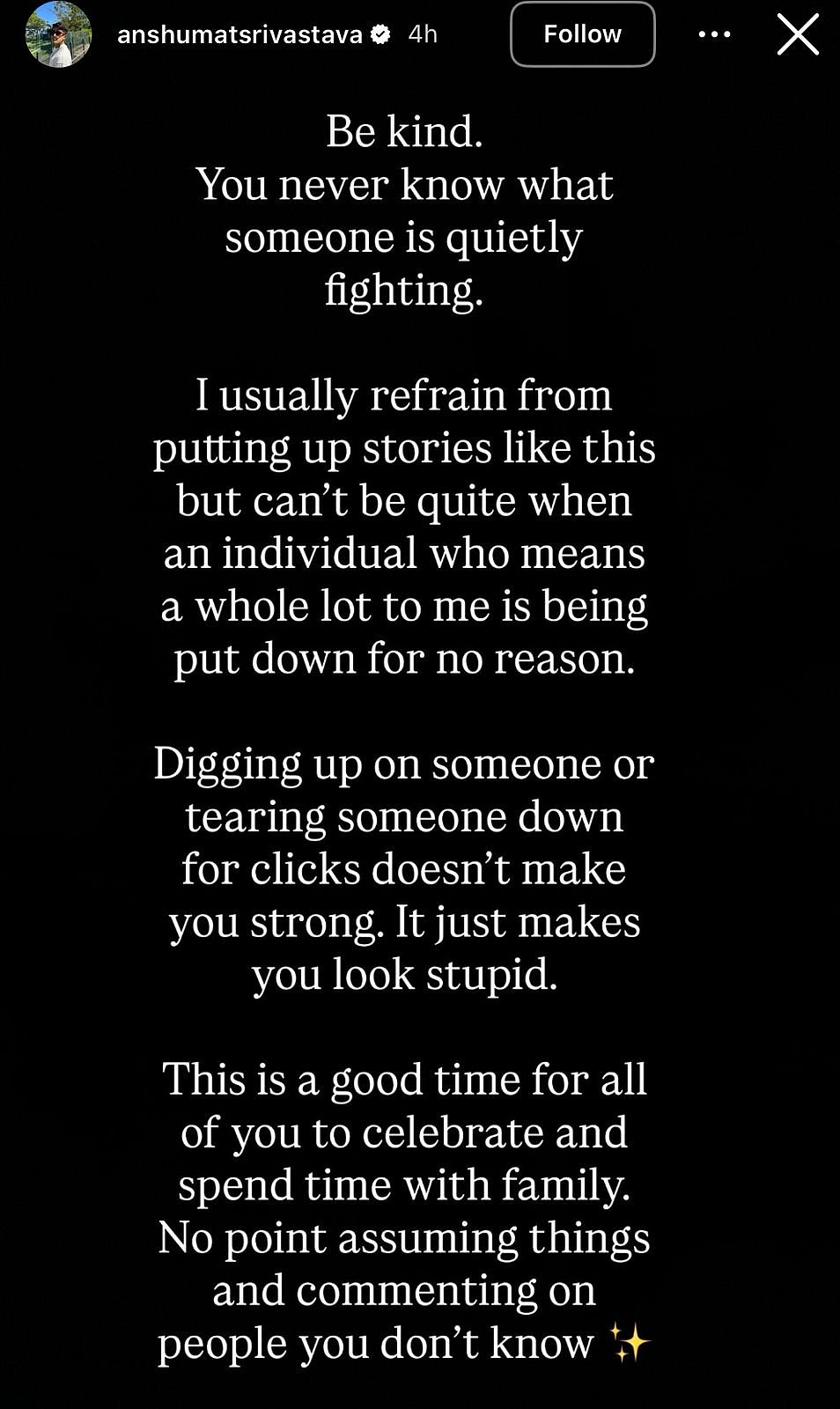840x1409 pixels.
Task: Close the story viewer
Action: 798,34
